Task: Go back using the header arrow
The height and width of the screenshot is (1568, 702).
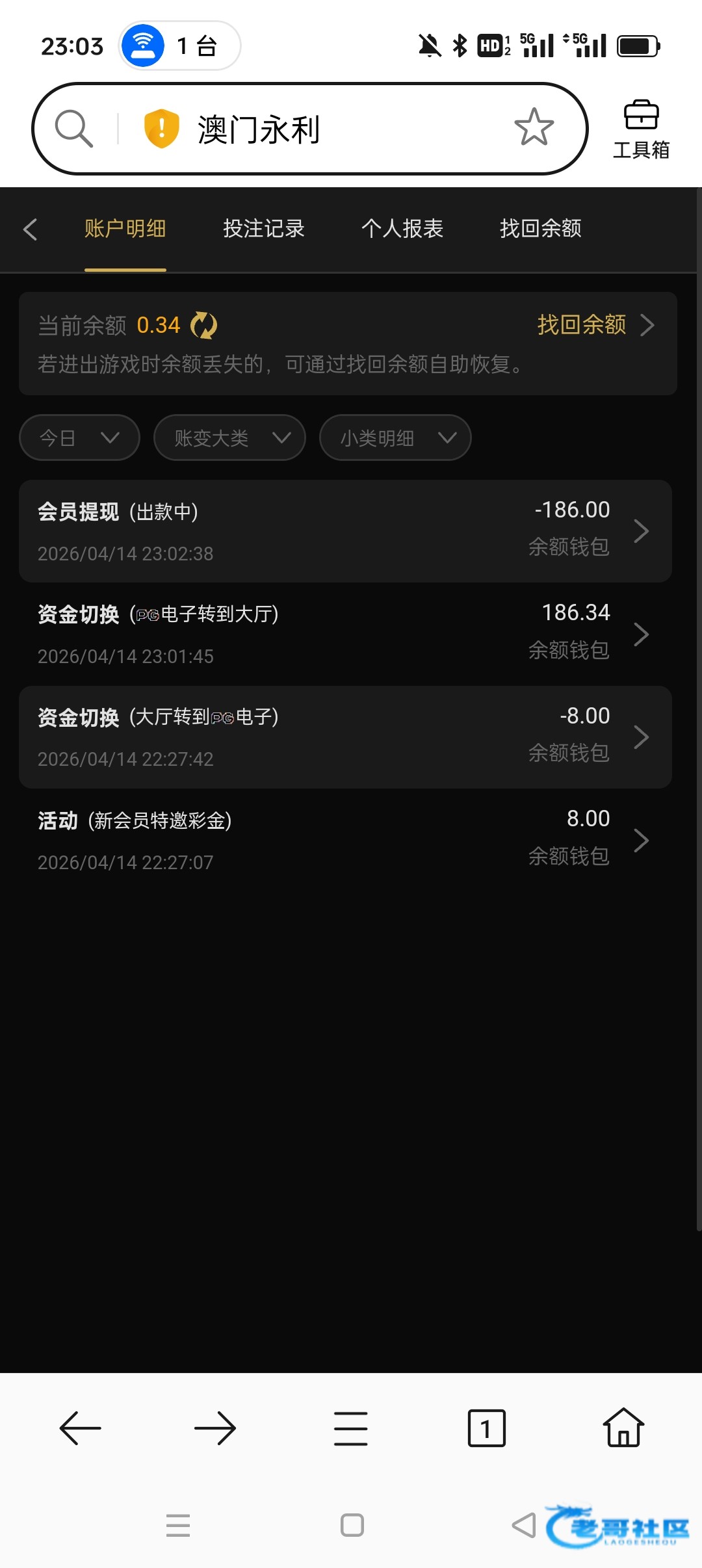Action: (x=30, y=229)
